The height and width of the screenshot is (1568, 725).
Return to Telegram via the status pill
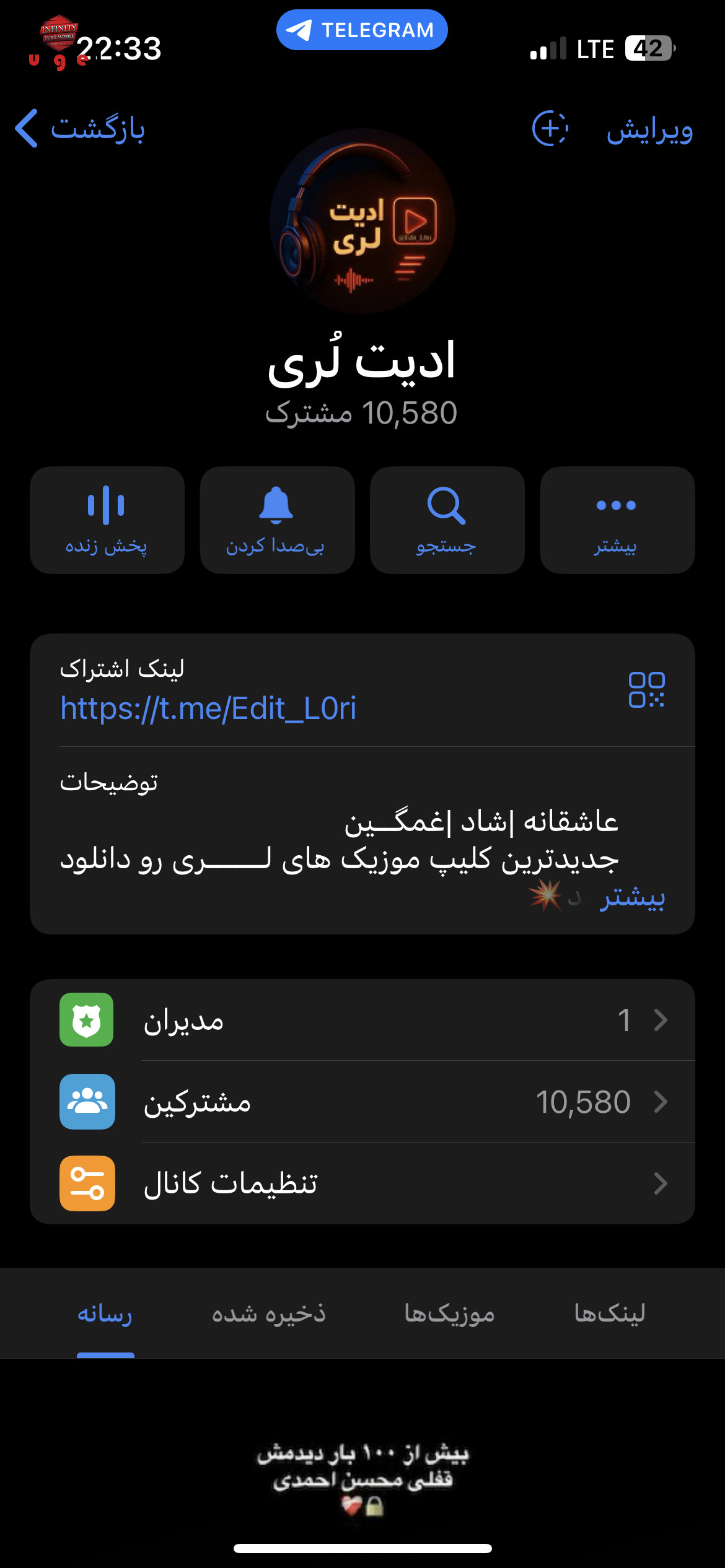(x=362, y=30)
